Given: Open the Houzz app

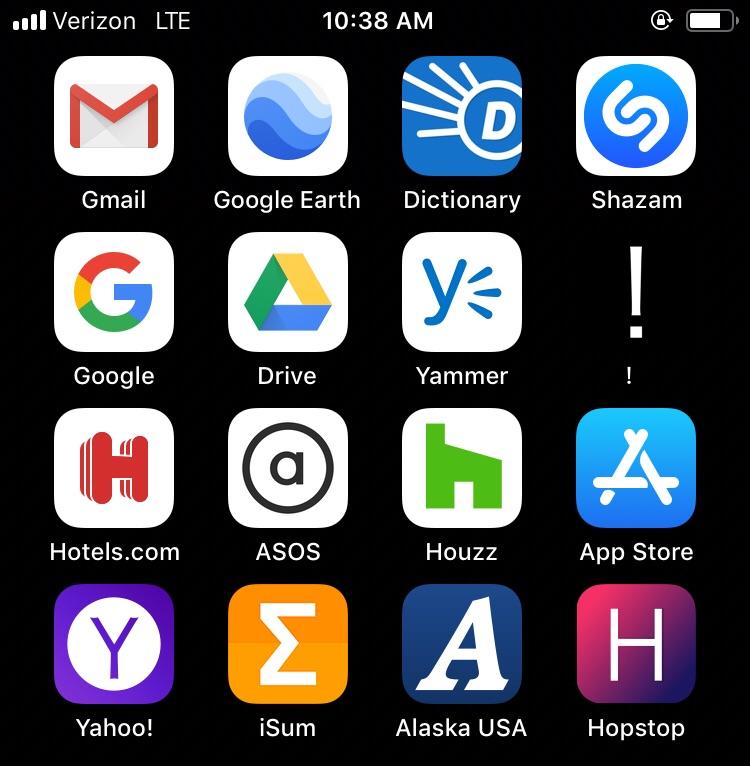Looking at the screenshot, I should pos(462,468).
